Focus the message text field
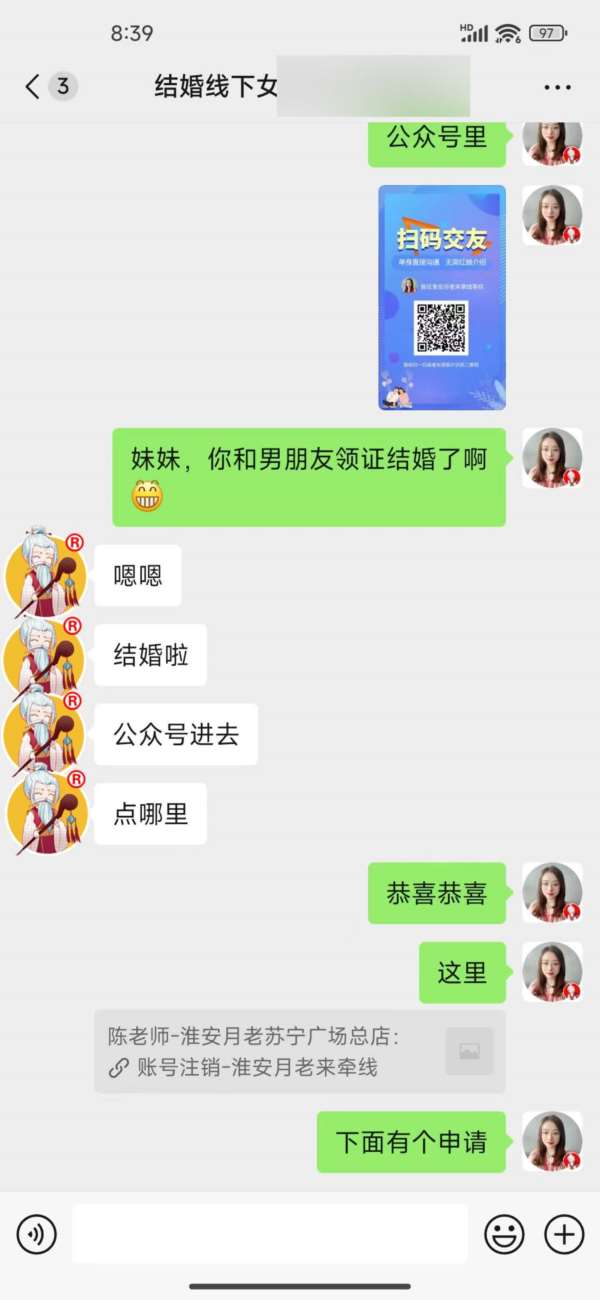This screenshot has width=600, height=1300. (269, 1234)
